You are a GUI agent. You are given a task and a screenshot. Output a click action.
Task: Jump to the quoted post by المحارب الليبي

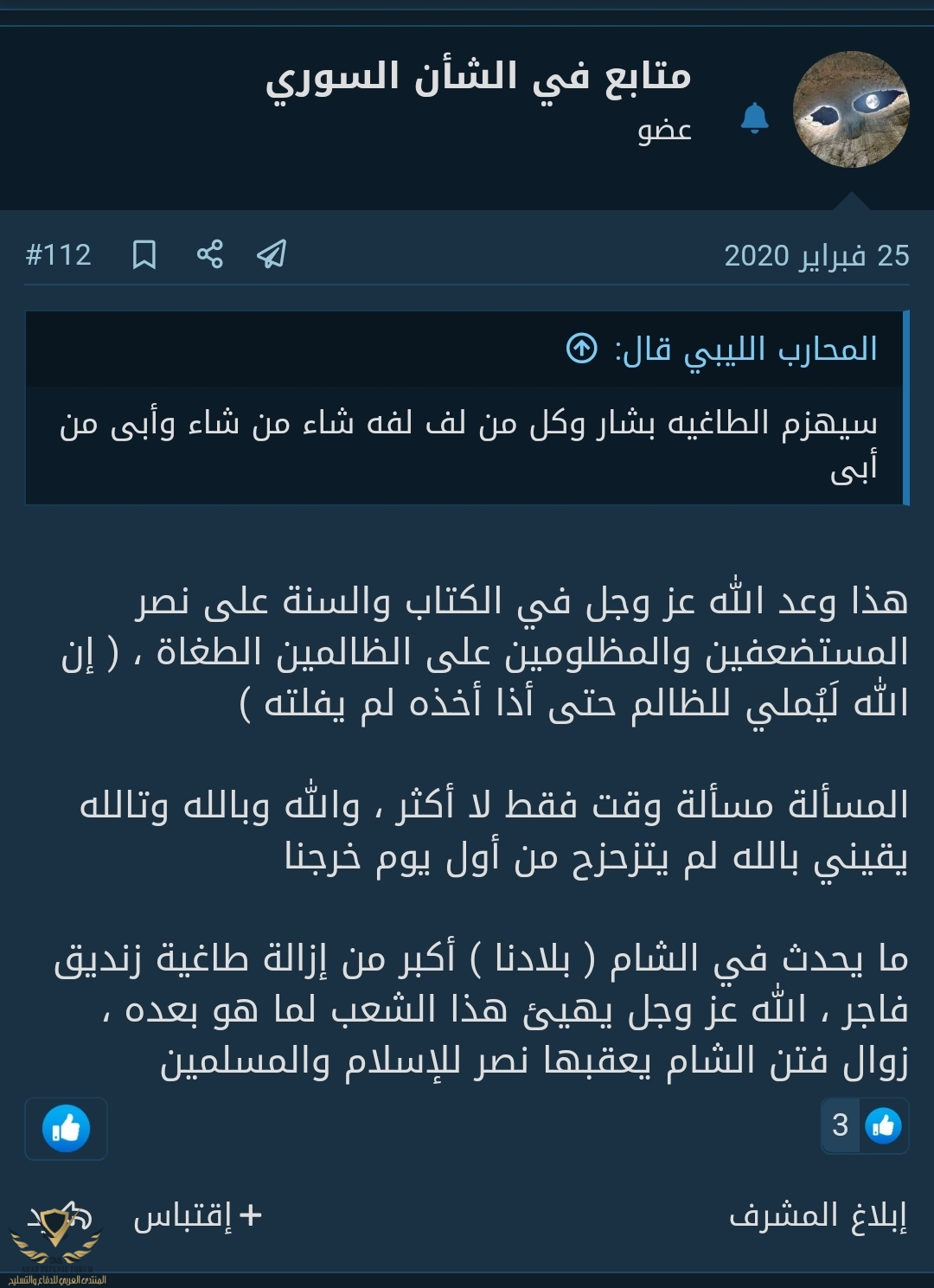tap(582, 349)
